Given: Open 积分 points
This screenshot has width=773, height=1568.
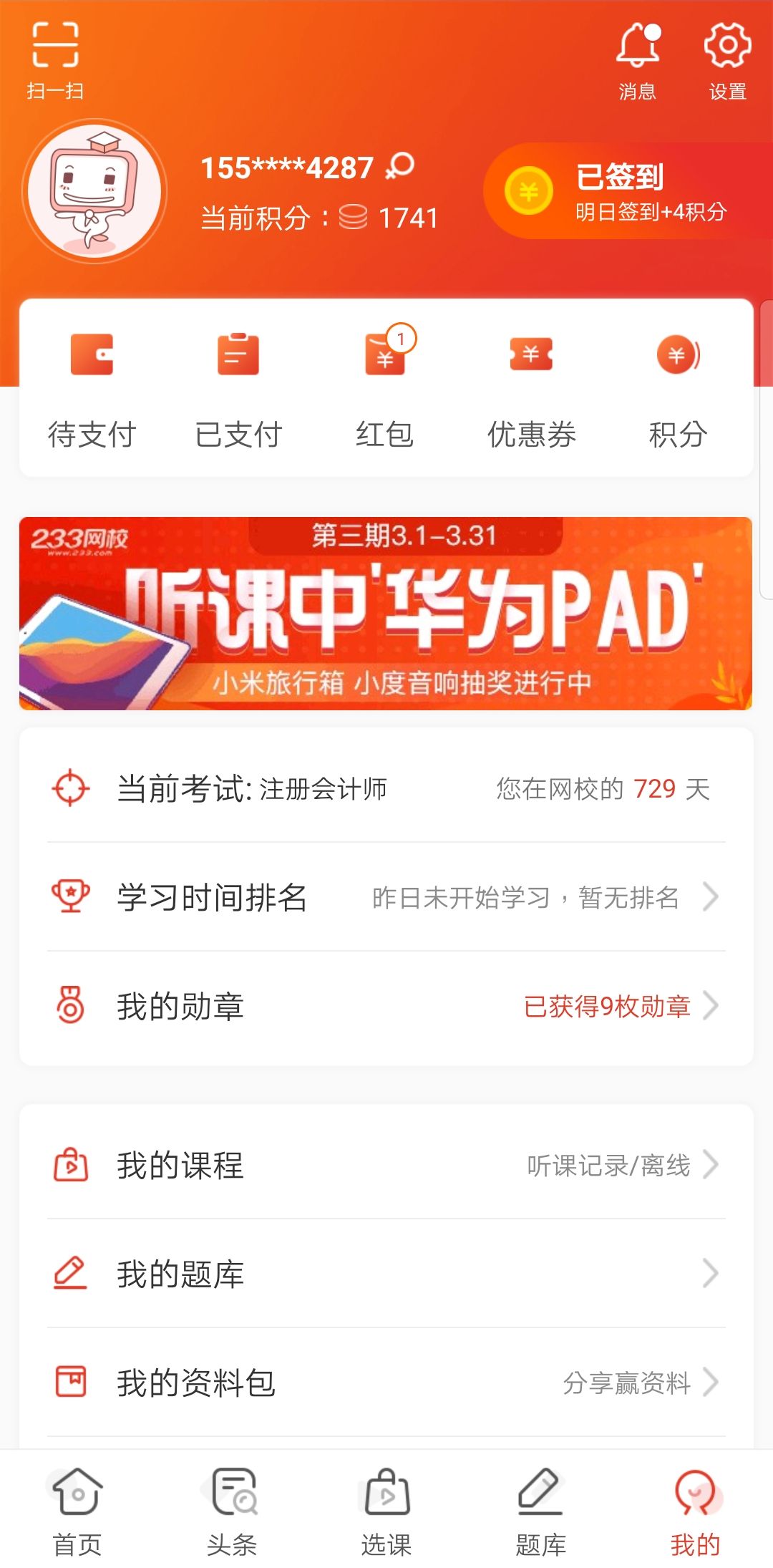Looking at the screenshot, I should tap(678, 391).
